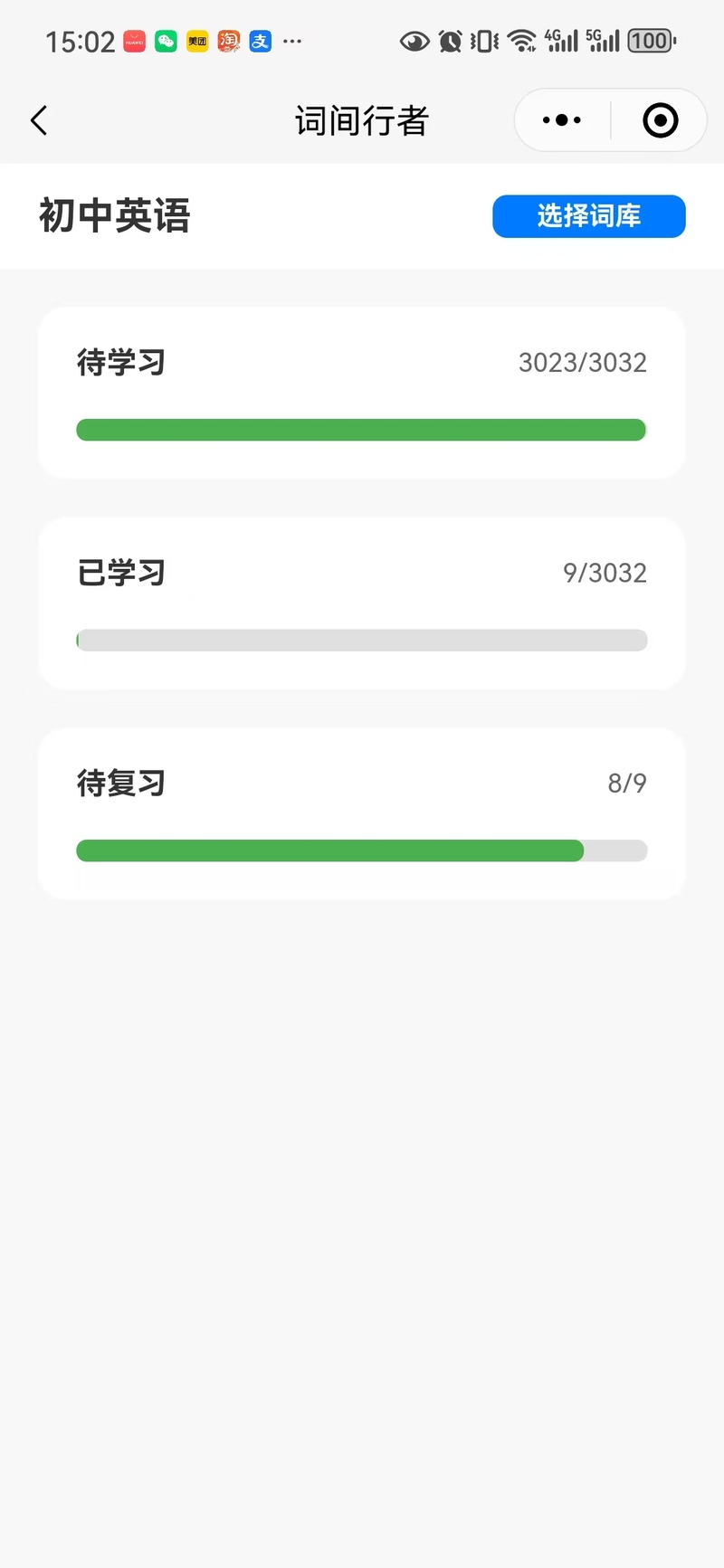The width and height of the screenshot is (724, 1568).
Task: Open the 待复习 card
Action: tap(362, 813)
